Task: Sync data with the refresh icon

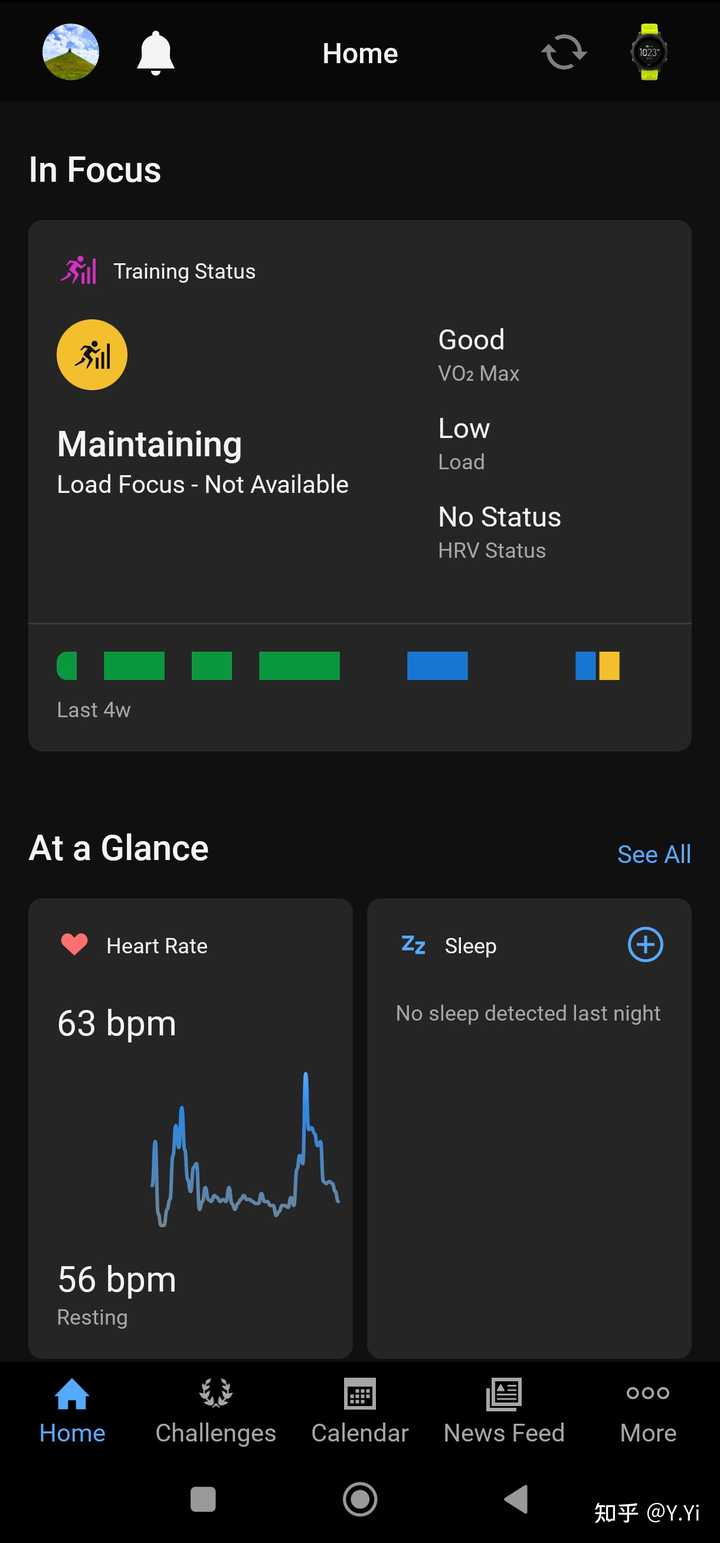Action: 564,53
